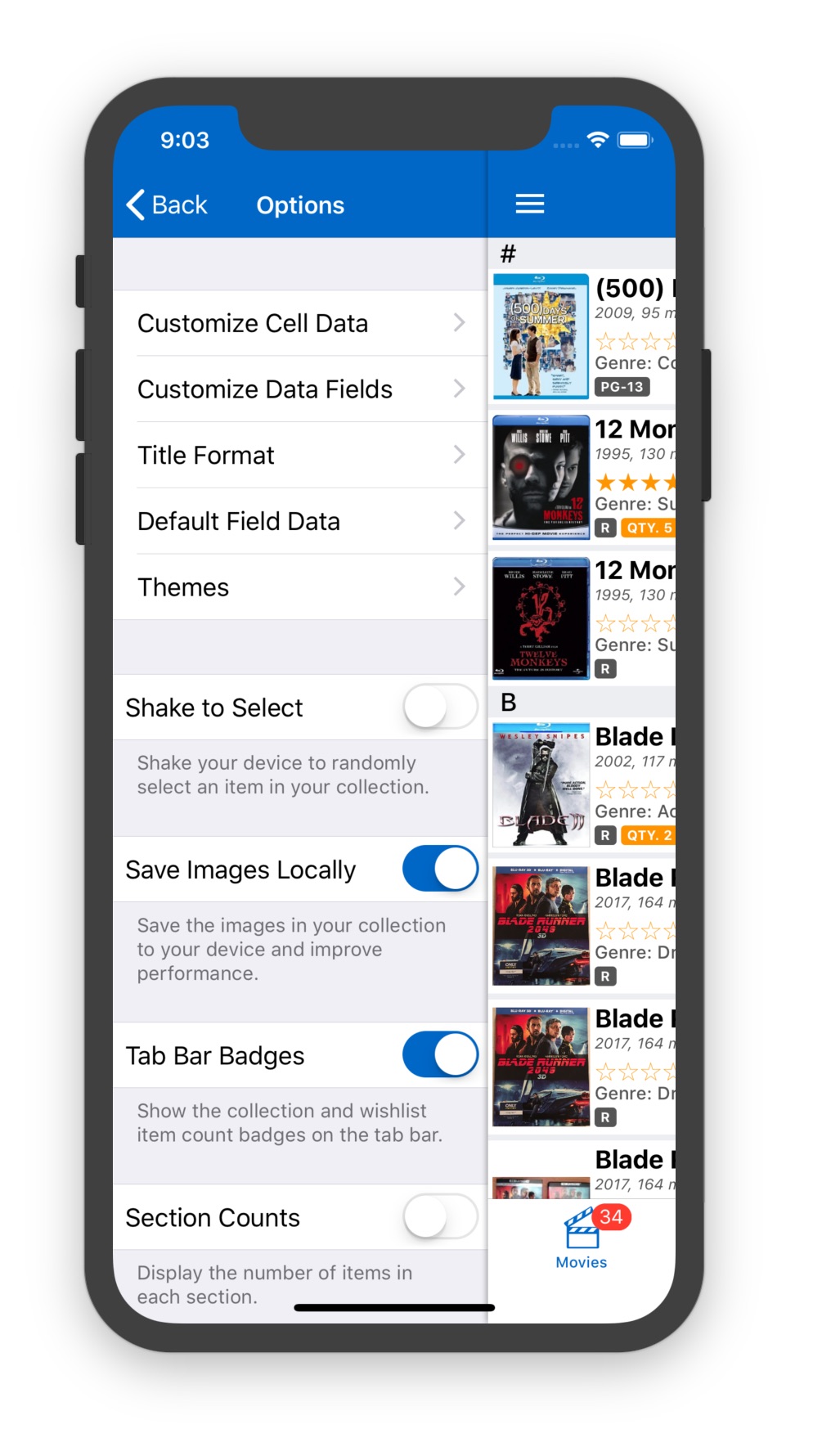Open the Themes settings
Viewport: 813px width, 1456px height.
click(x=299, y=587)
